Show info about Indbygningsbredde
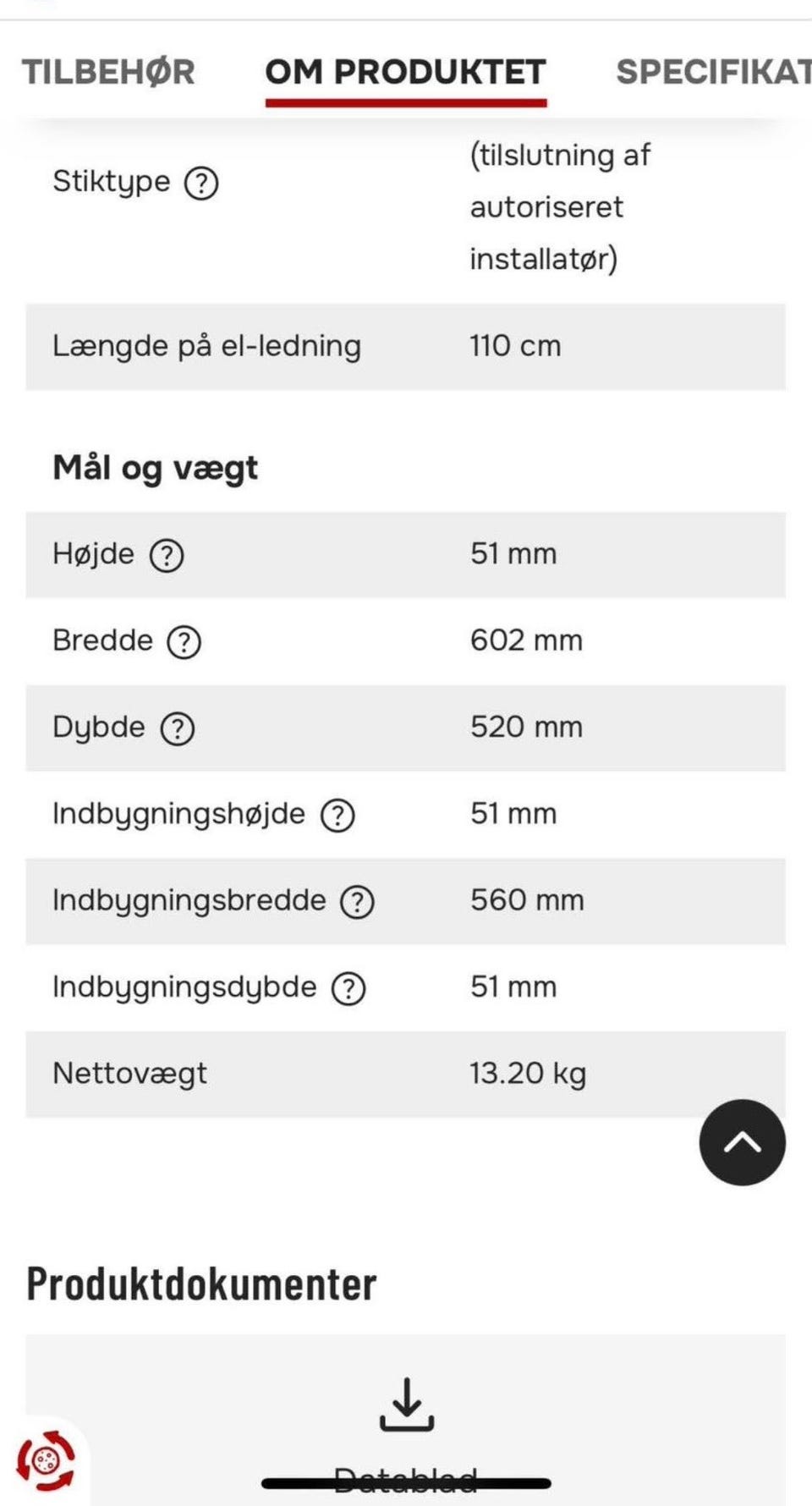812x1506 pixels. tap(357, 902)
